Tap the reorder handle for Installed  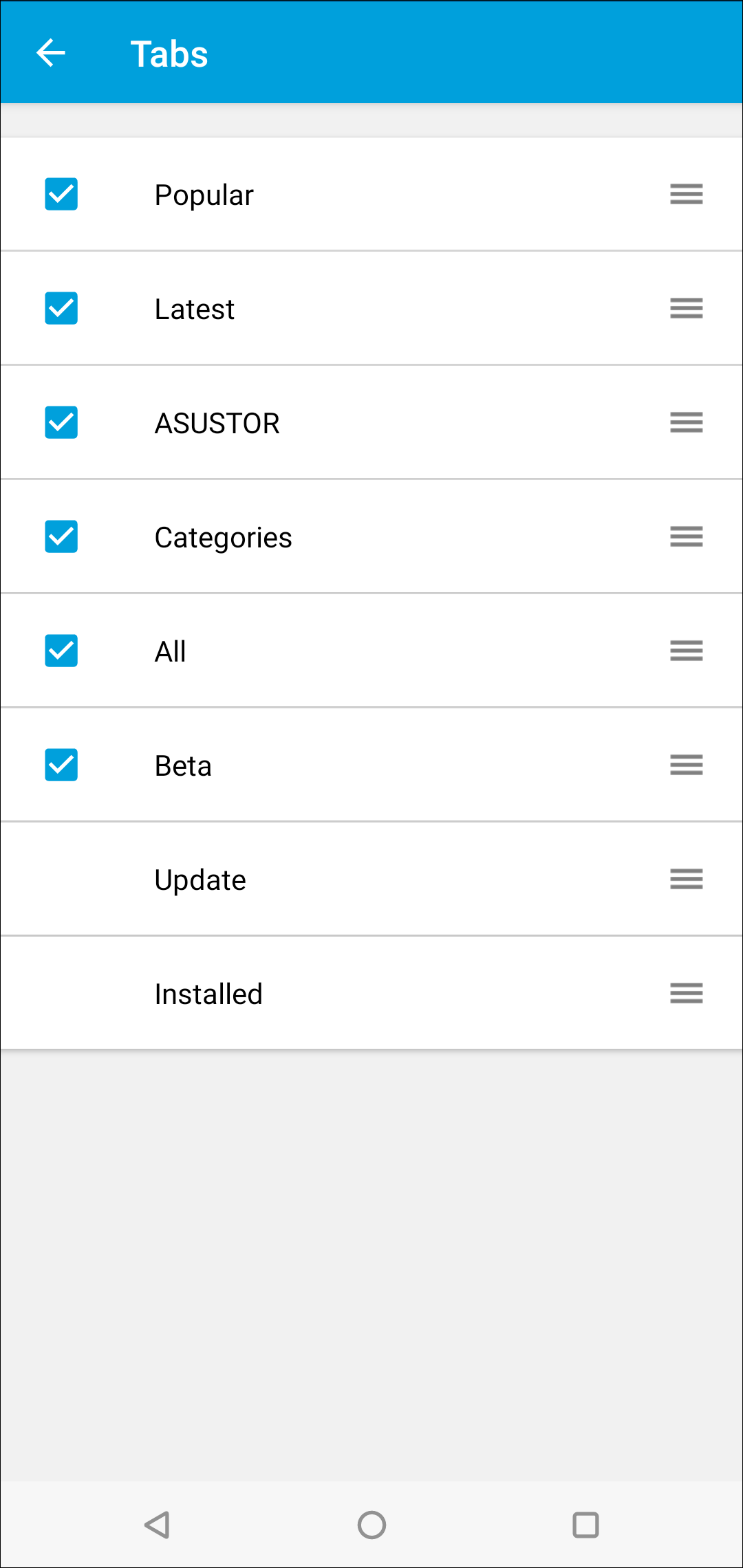point(687,993)
